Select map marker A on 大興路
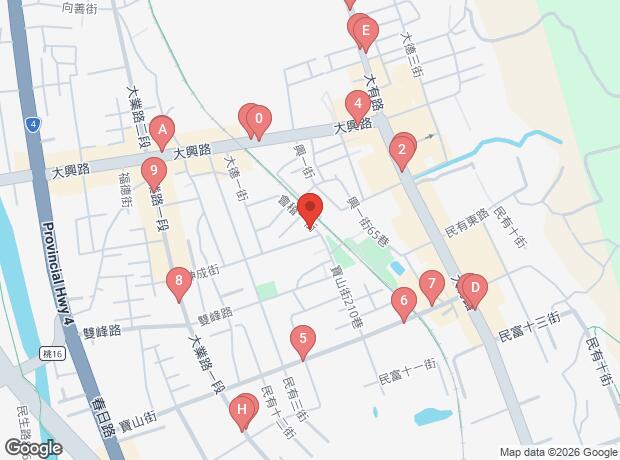 pos(162,133)
